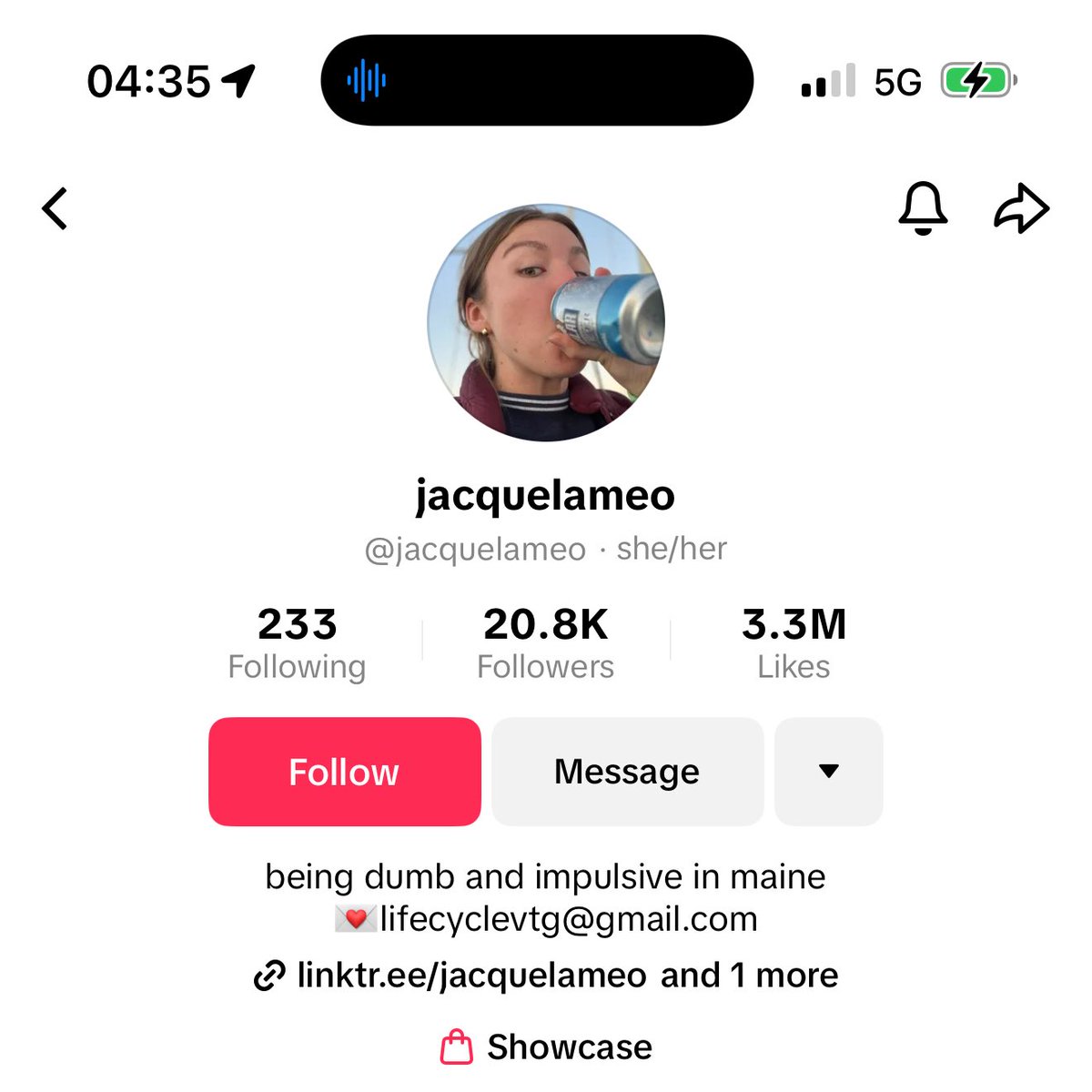
Task: Open jacquelameo's profile picture
Action: [546, 322]
